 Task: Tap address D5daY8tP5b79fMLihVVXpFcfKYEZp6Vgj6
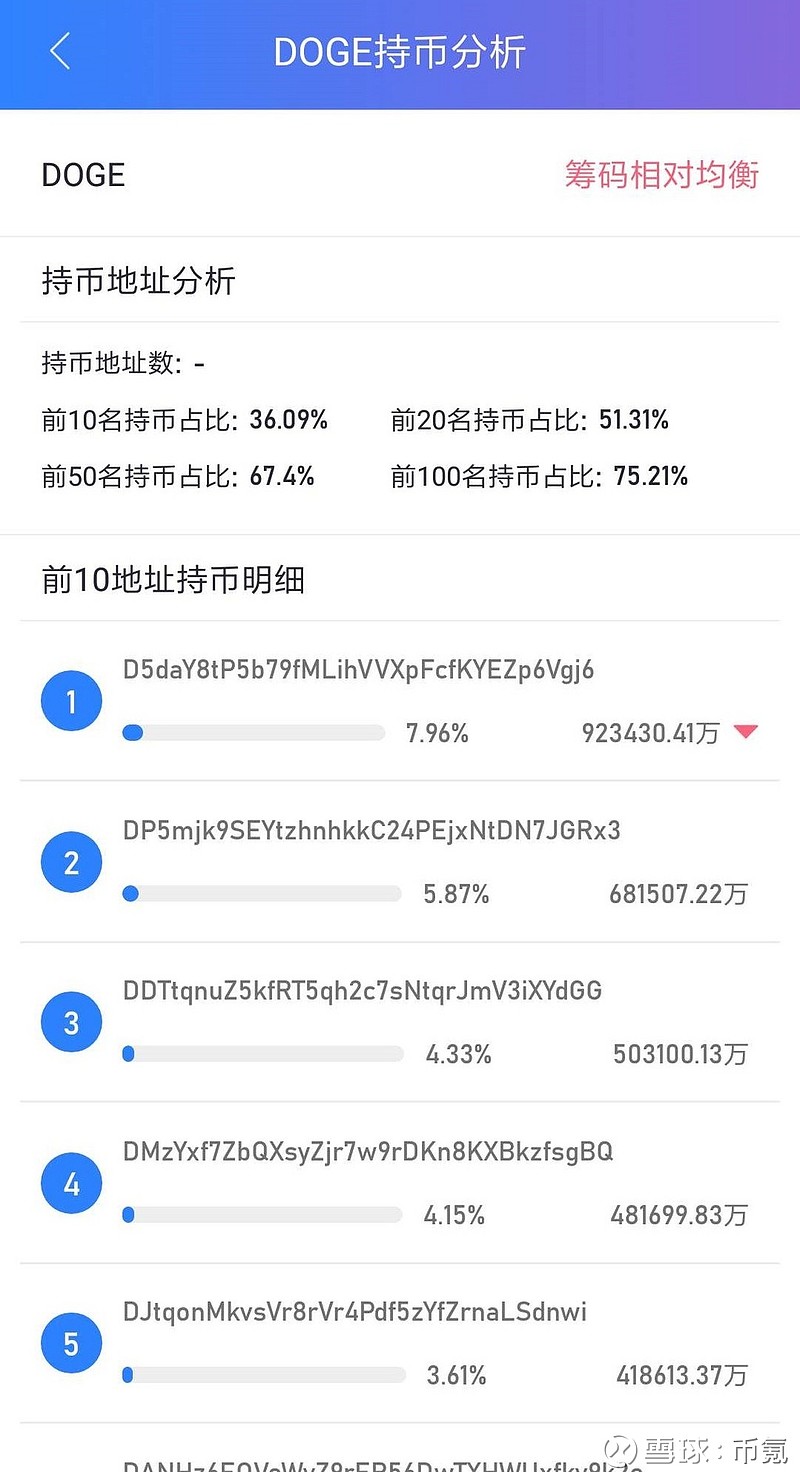click(x=360, y=670)
